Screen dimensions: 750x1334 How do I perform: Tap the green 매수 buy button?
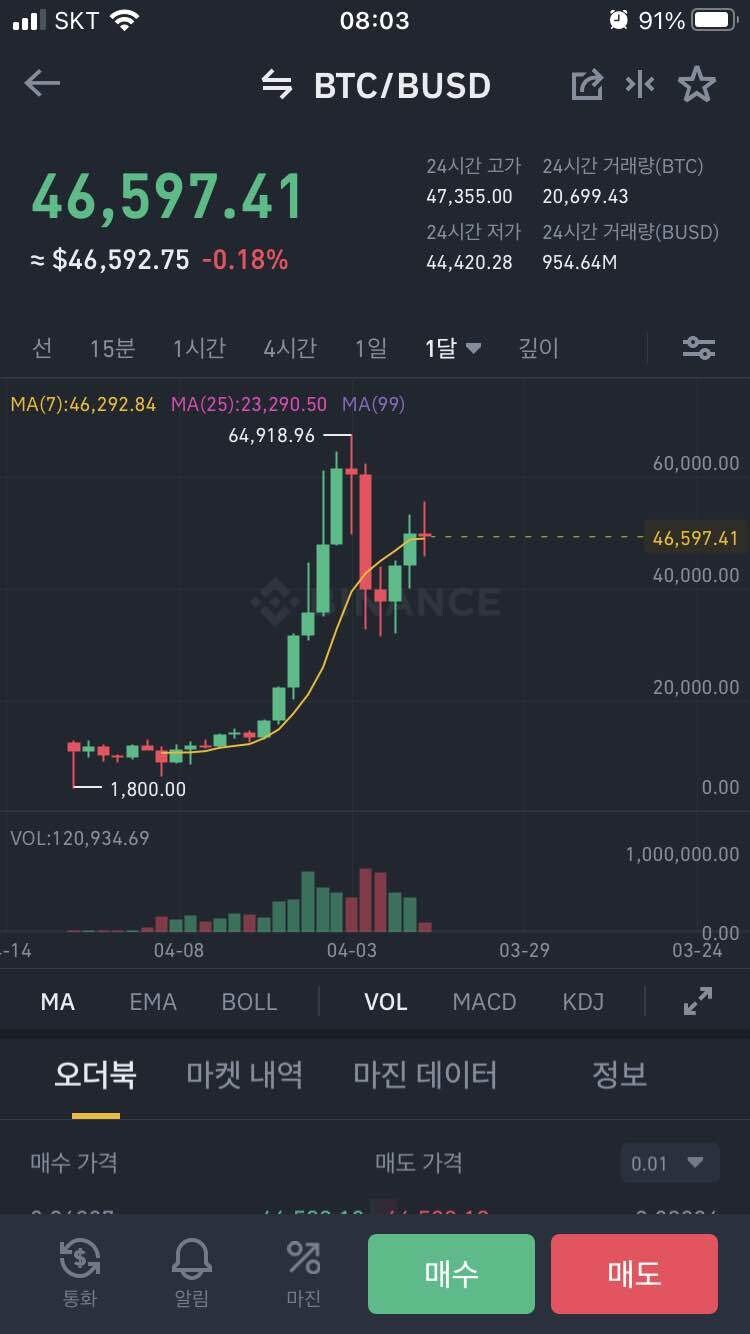click(451, 1274)
